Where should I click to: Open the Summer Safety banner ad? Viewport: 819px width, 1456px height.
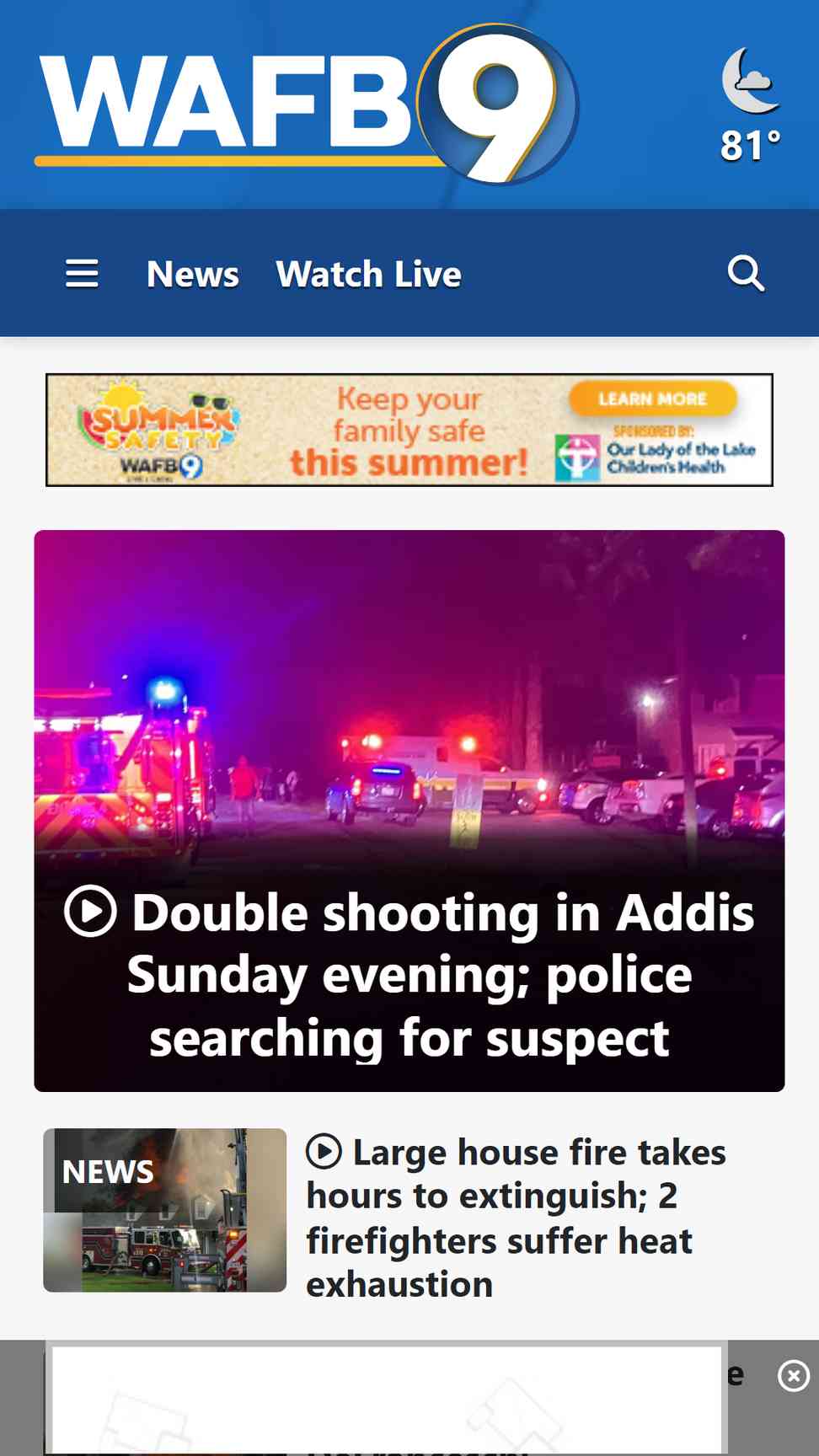(409, 430)
